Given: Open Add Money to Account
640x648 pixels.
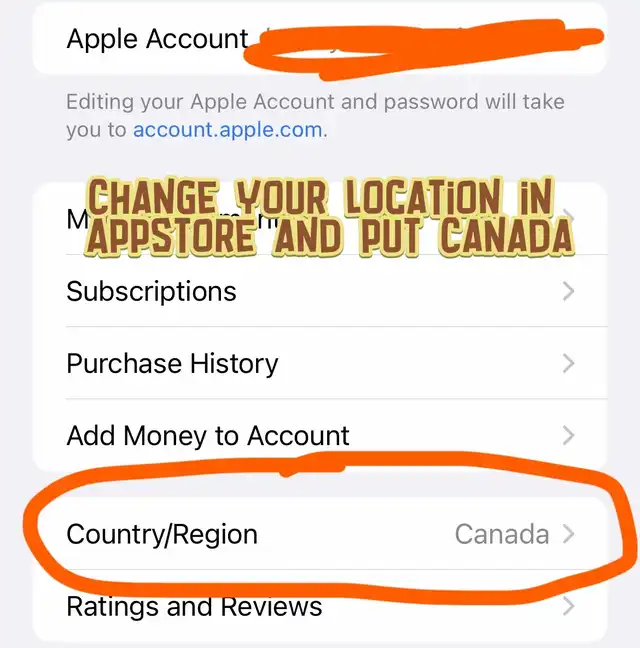Looking at the screenshot, I should coord(320,436).
